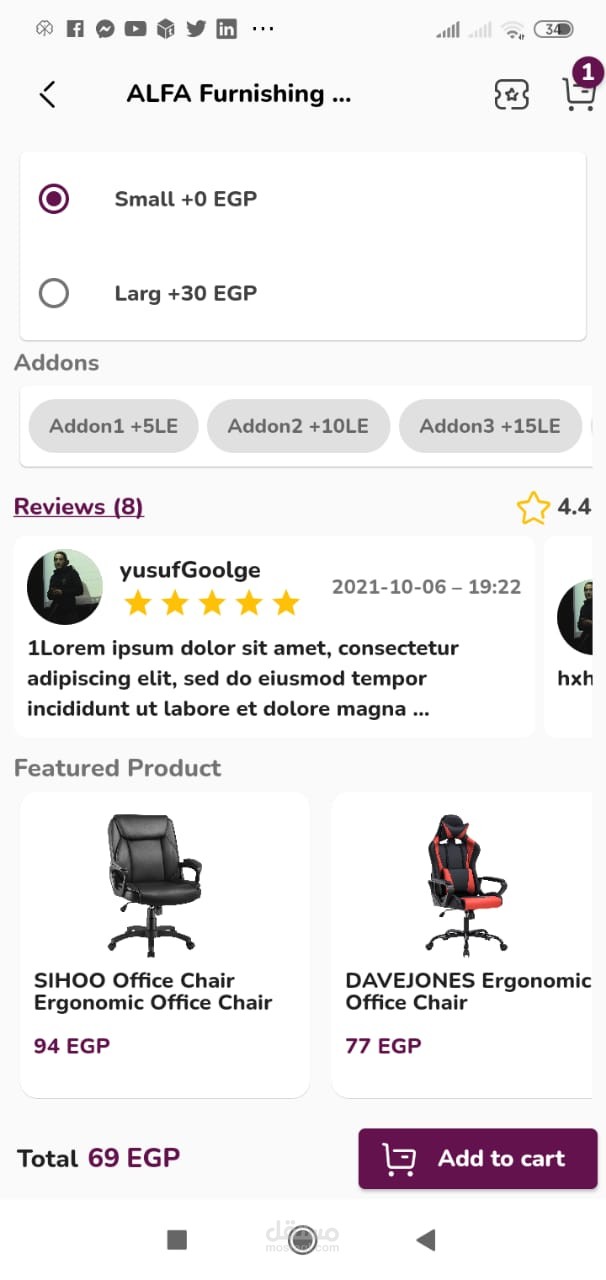Viewport: 606px width, 1280px height.
Task: Open yusufGoolge's review card
Action: coord(273,637)
